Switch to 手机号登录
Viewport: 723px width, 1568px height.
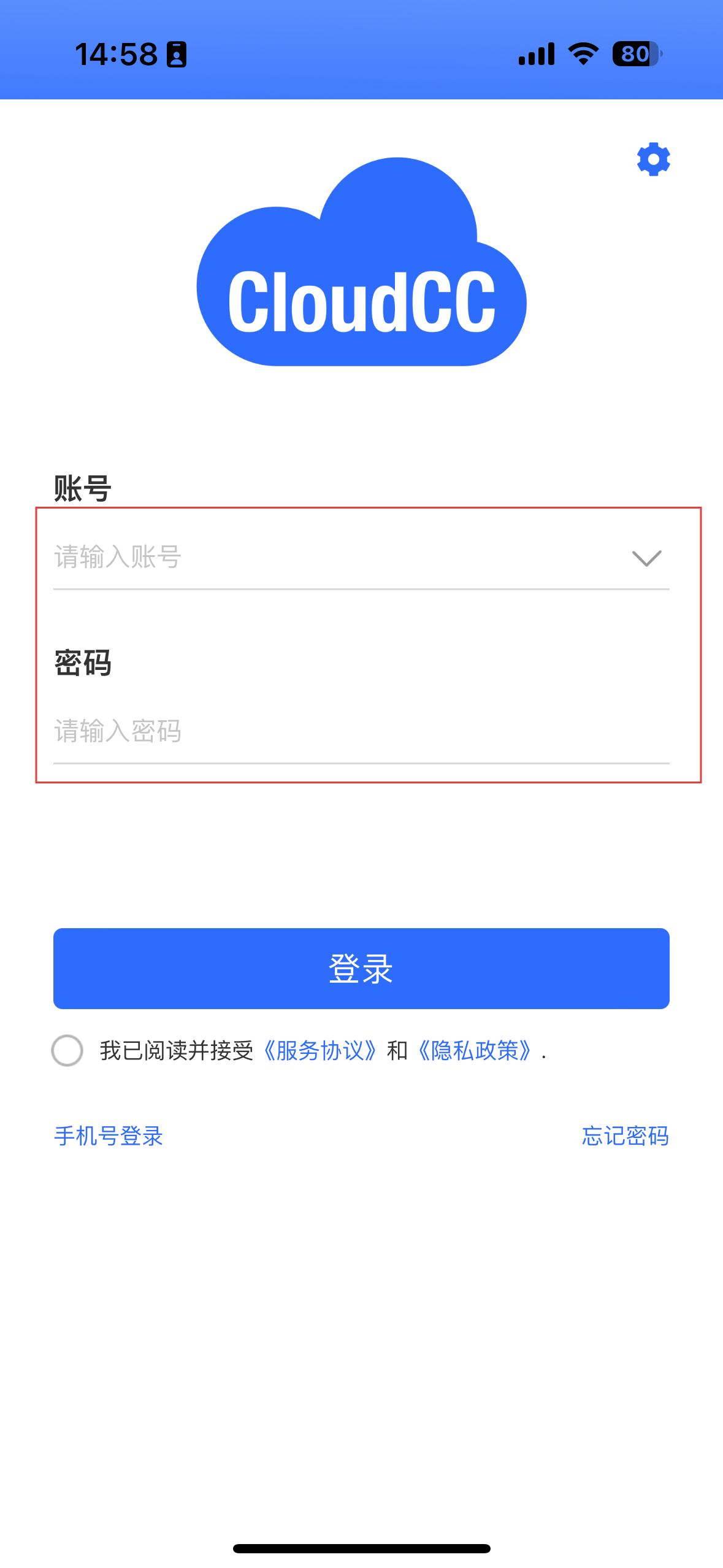[109, 1136]
